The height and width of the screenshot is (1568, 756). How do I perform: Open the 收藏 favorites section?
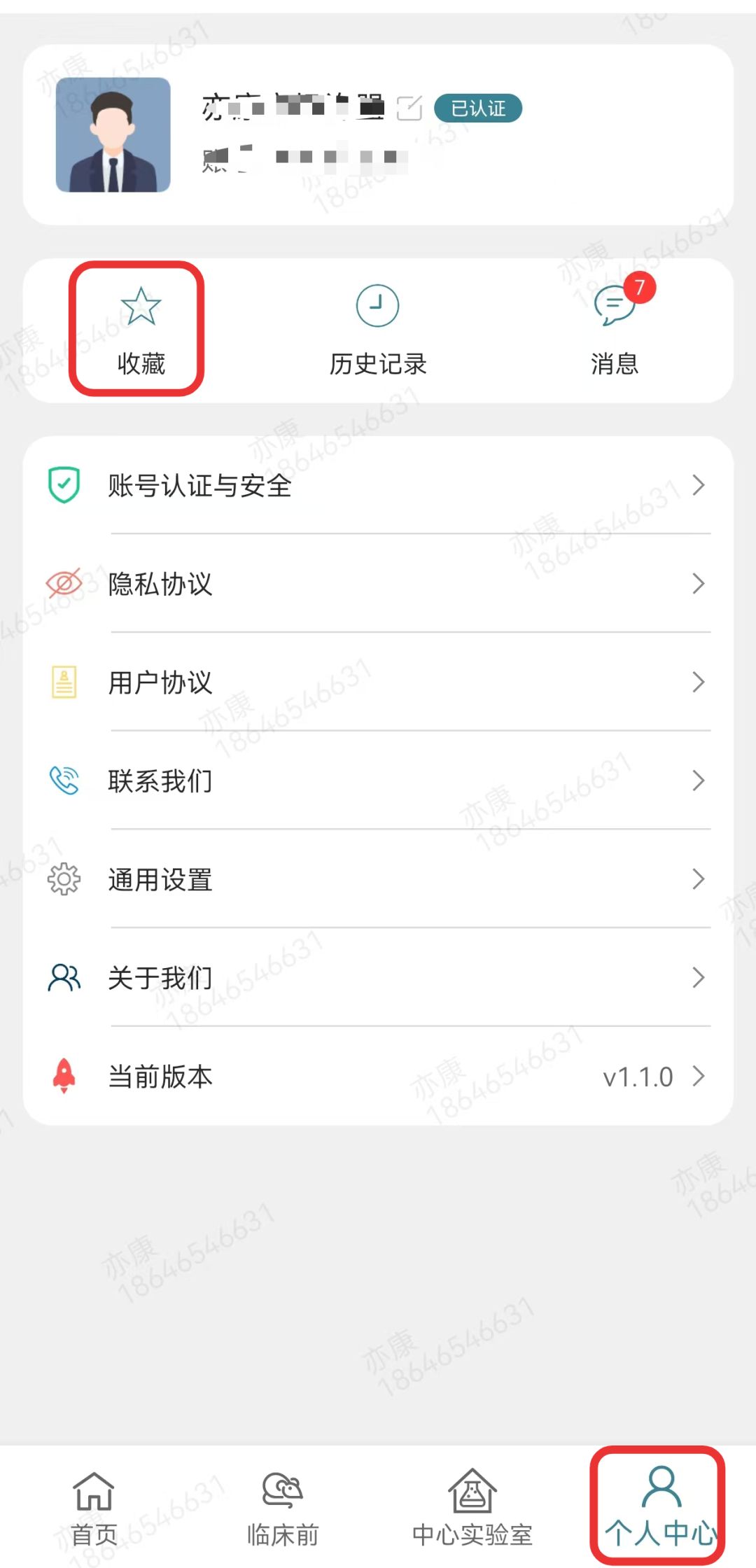141,330
